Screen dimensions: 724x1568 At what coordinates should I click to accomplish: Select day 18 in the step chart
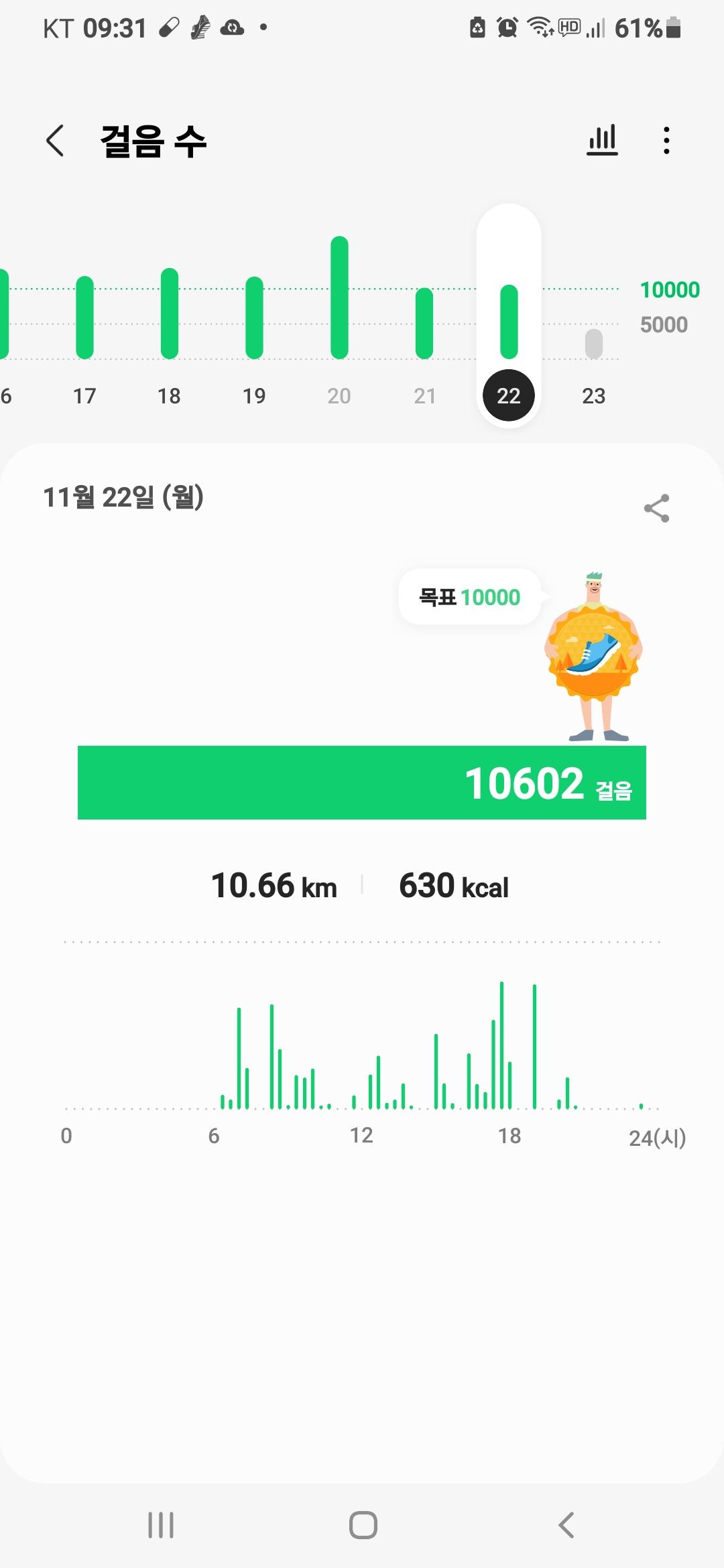click(x=170, y=322)
